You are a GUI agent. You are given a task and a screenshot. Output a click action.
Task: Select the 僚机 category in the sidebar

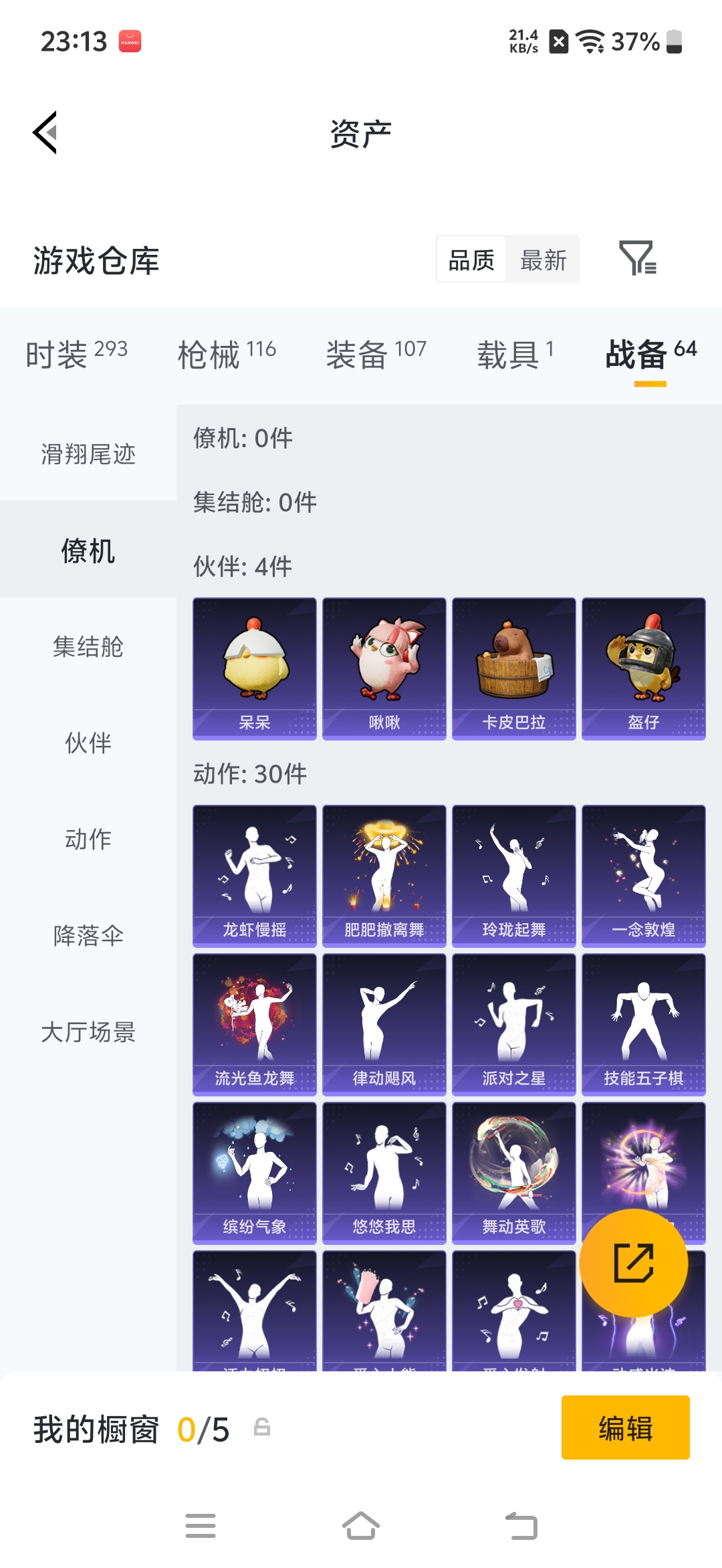click(x=89, y=550)
